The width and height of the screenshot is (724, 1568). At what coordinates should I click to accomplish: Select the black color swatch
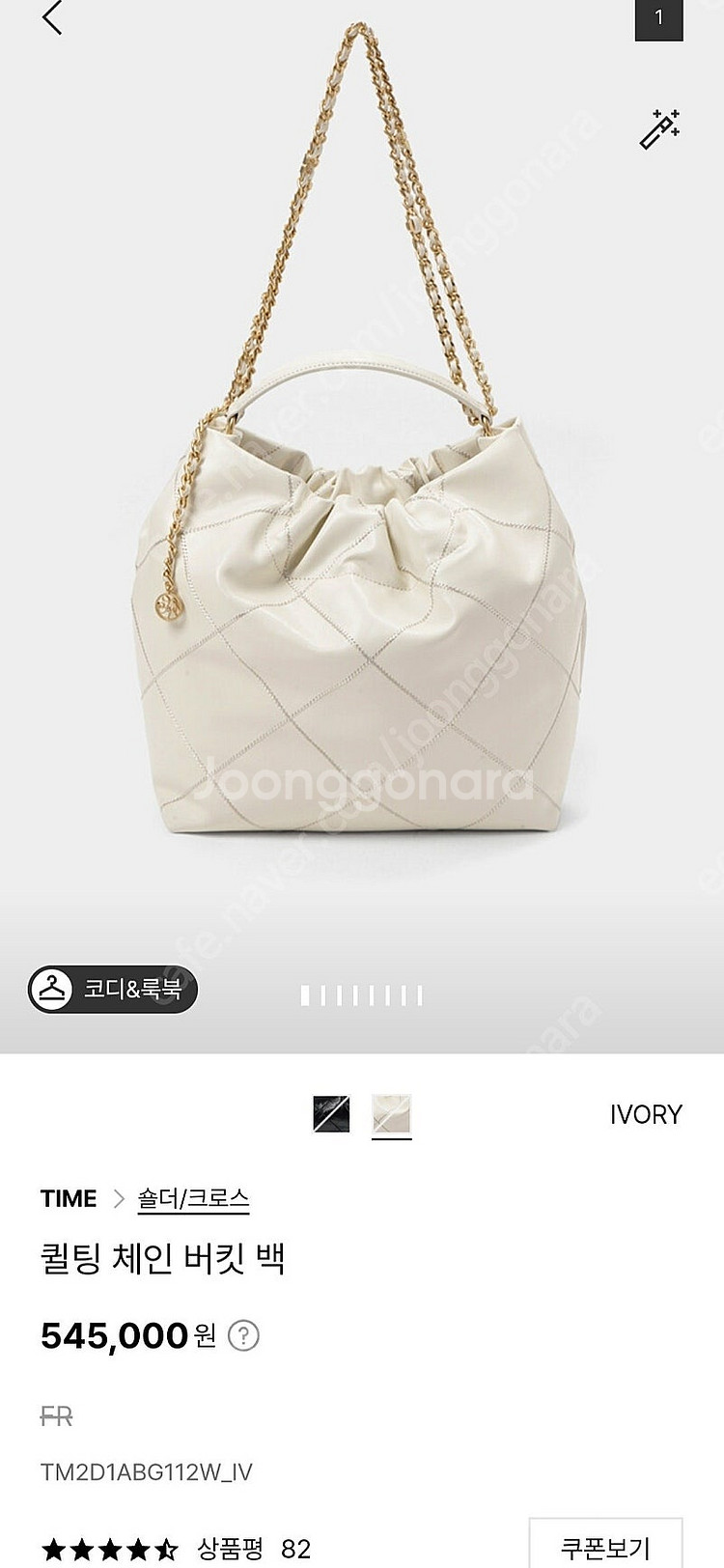pos(331,1114)
